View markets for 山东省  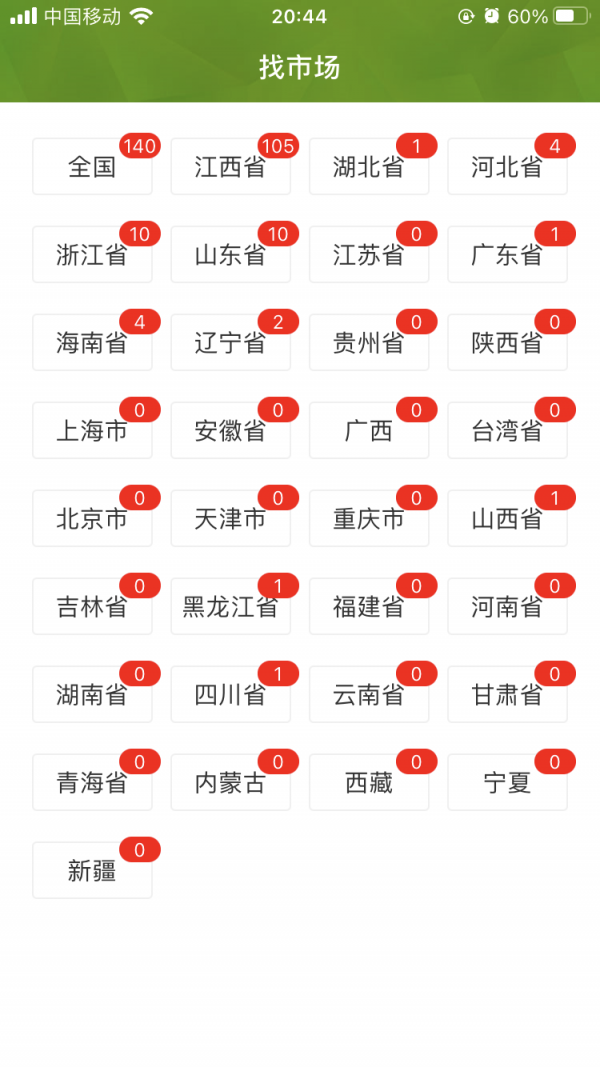230,255
